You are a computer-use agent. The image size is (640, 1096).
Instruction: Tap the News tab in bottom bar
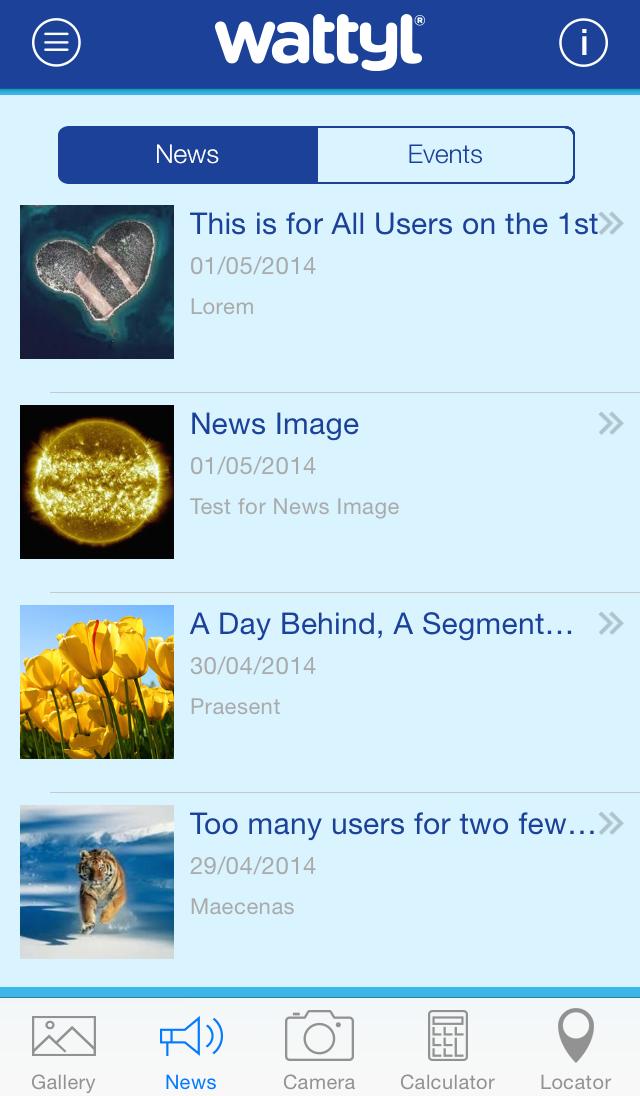point(191,1050)
